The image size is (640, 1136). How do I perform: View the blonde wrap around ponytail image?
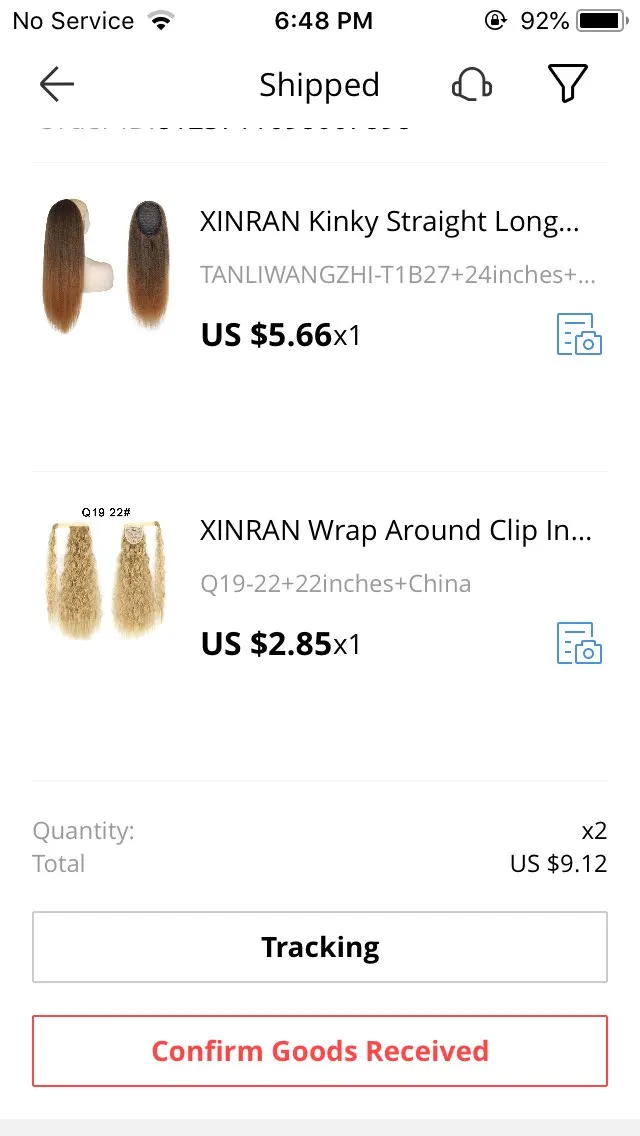coord(107,575)
